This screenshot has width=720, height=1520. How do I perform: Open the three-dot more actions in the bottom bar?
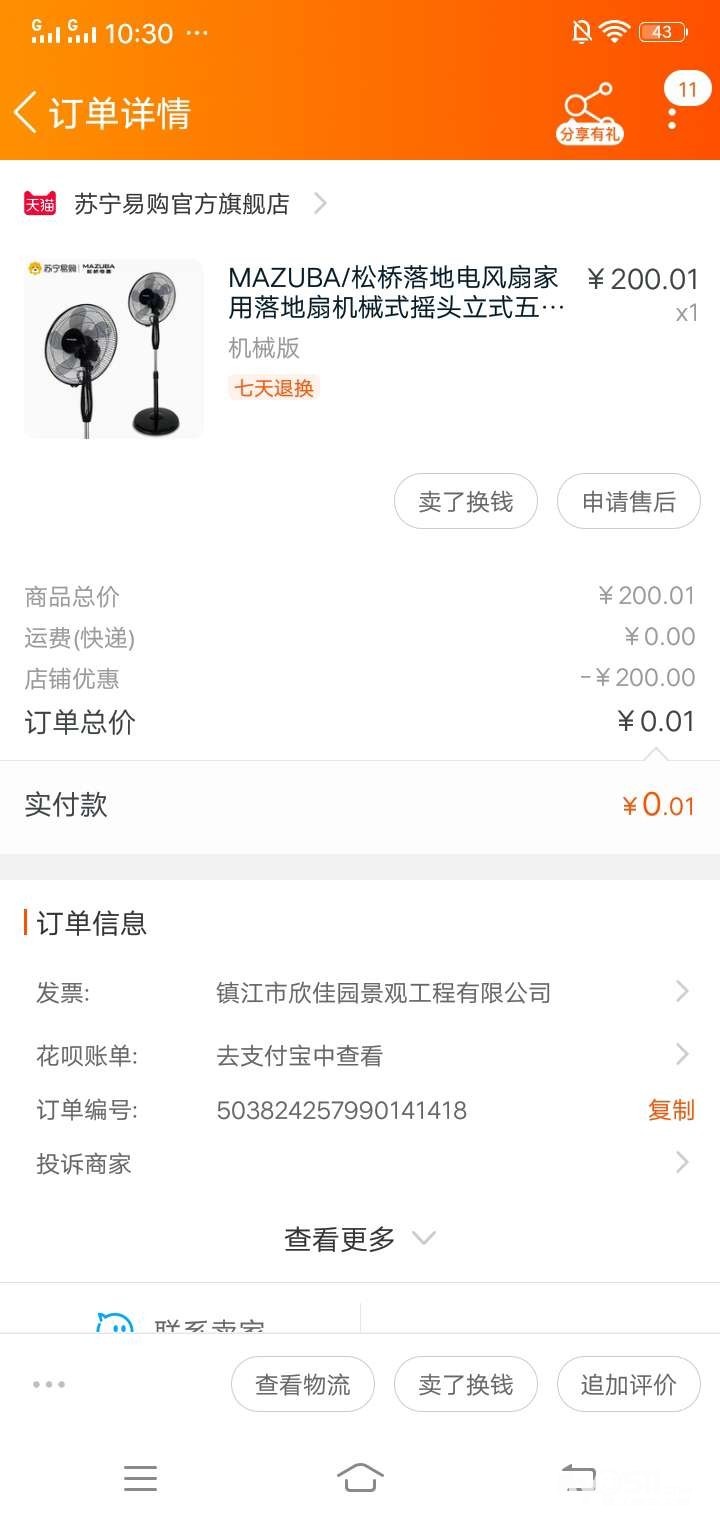point(49,1385)
